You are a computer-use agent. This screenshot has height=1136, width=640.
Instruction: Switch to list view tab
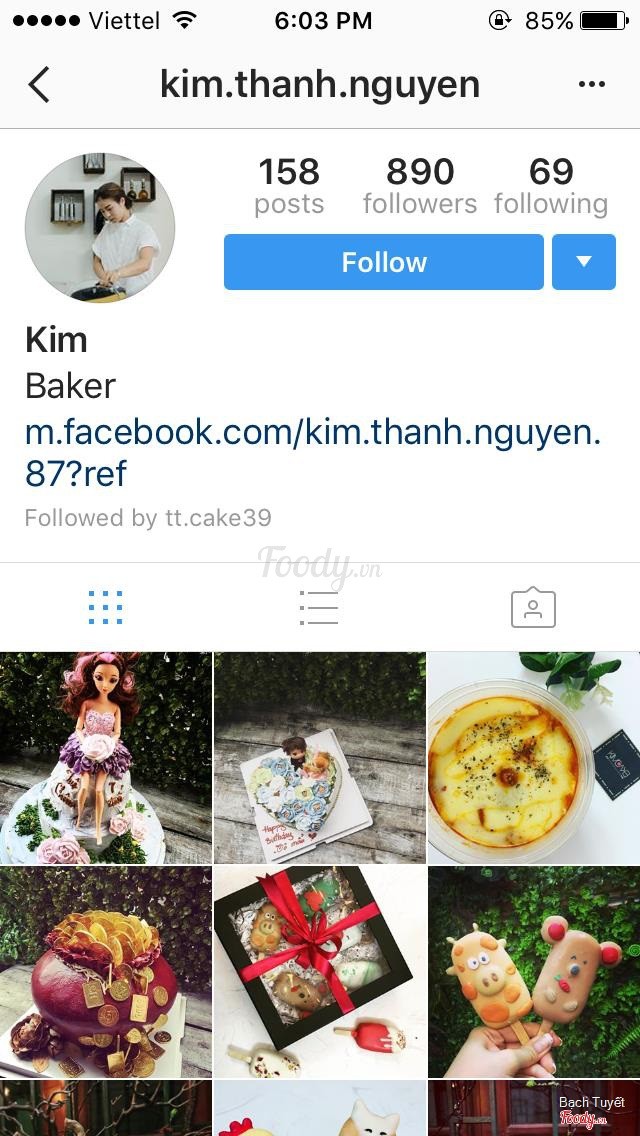coord(319,607)
